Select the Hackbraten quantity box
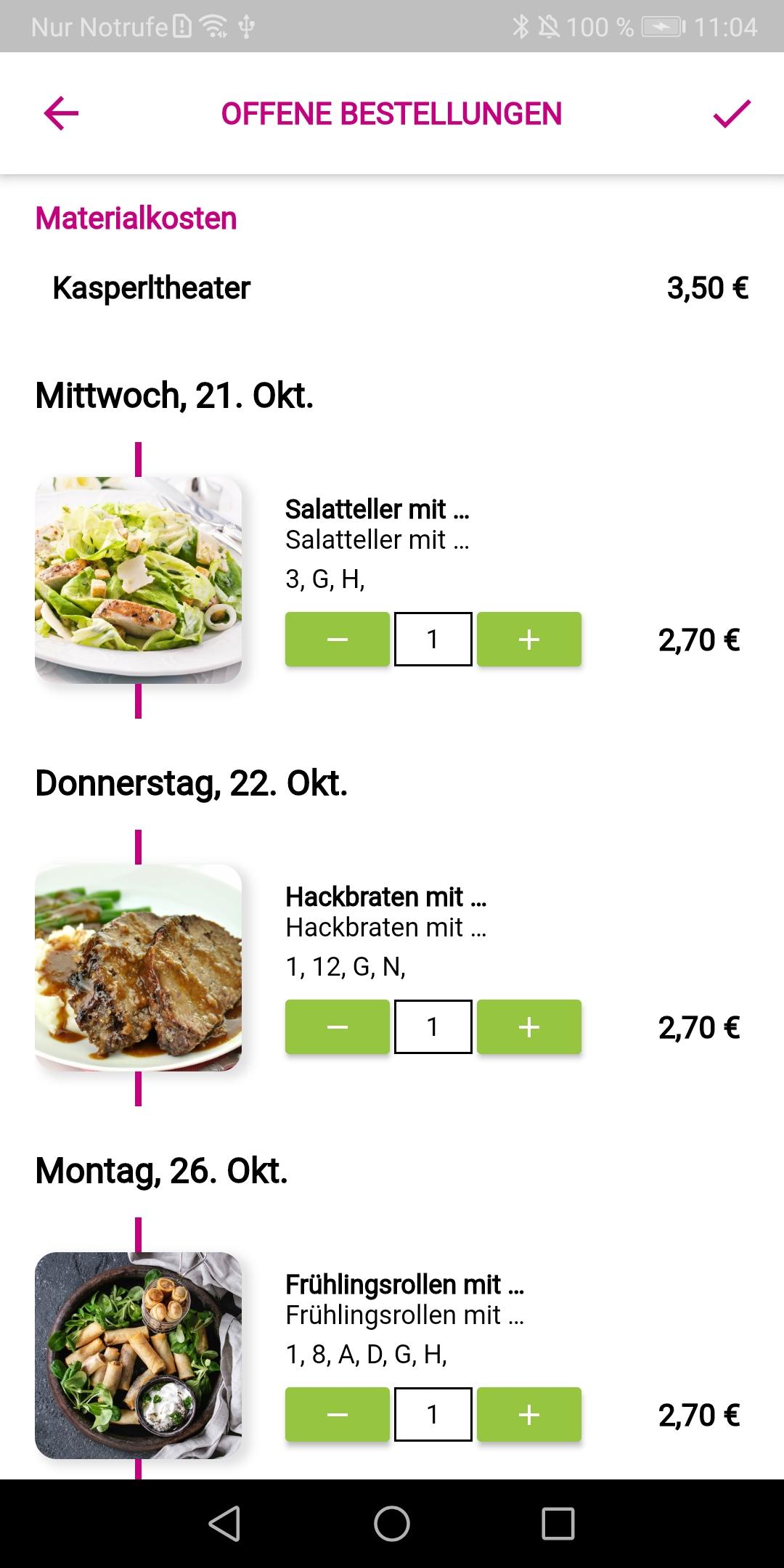The image size is (784, 1568). [433, 1026]
